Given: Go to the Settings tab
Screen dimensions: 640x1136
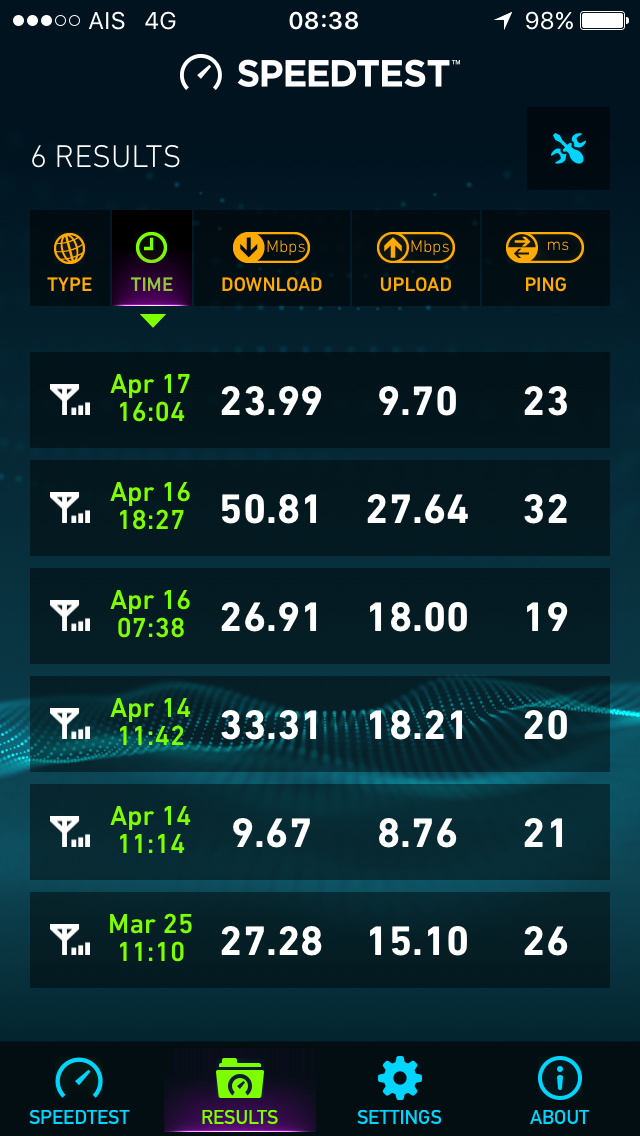Looking at the screenshot, I should tap(399, 1090).
